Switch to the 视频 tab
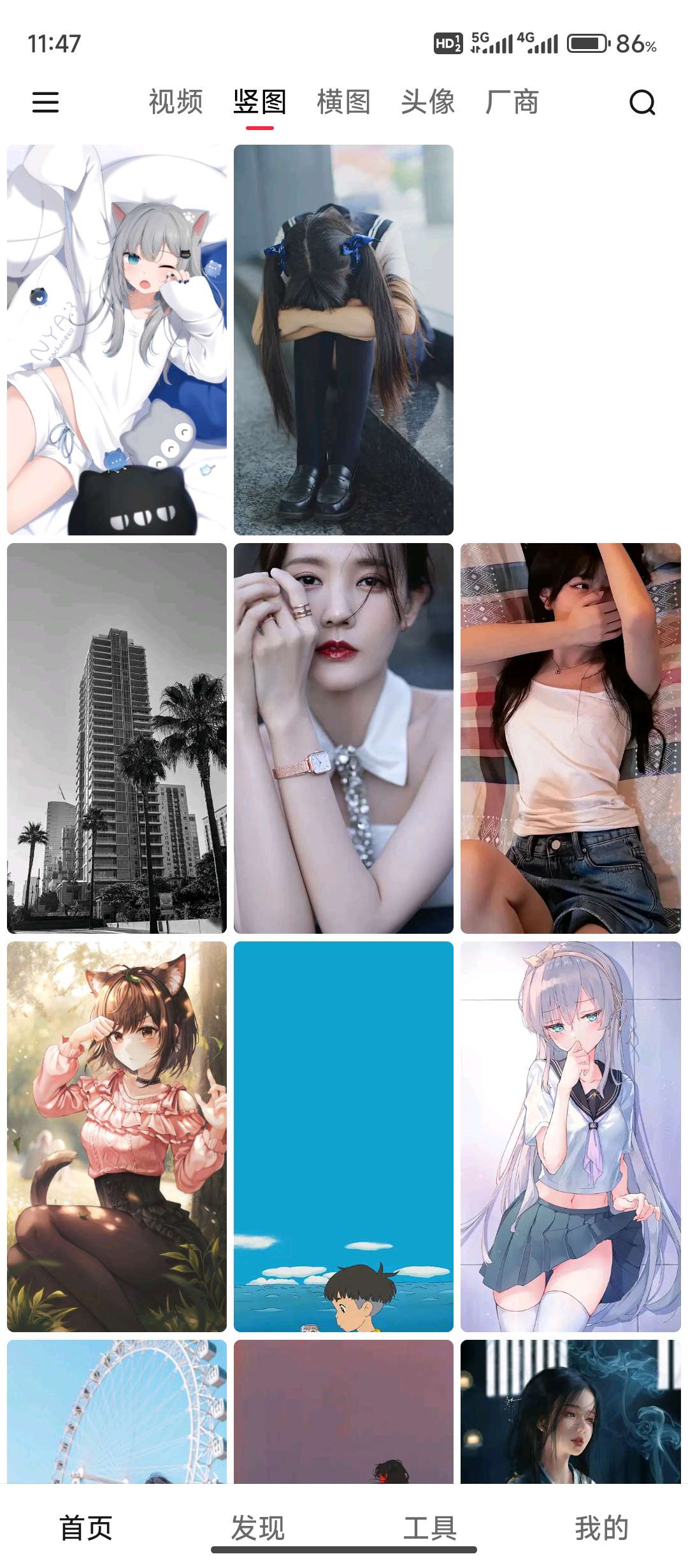688x1568 pixels. tap(176, 102)
